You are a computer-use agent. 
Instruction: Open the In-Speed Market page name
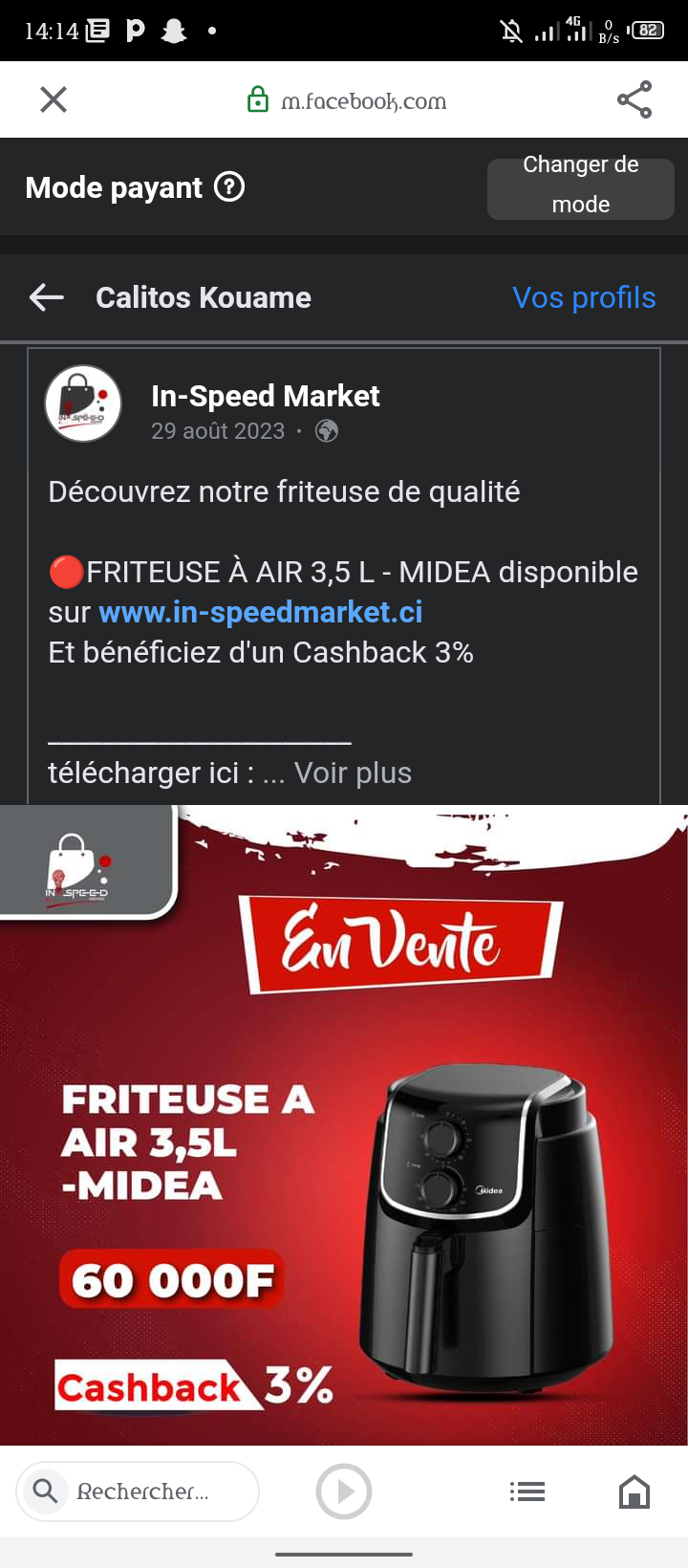point(265,396)
